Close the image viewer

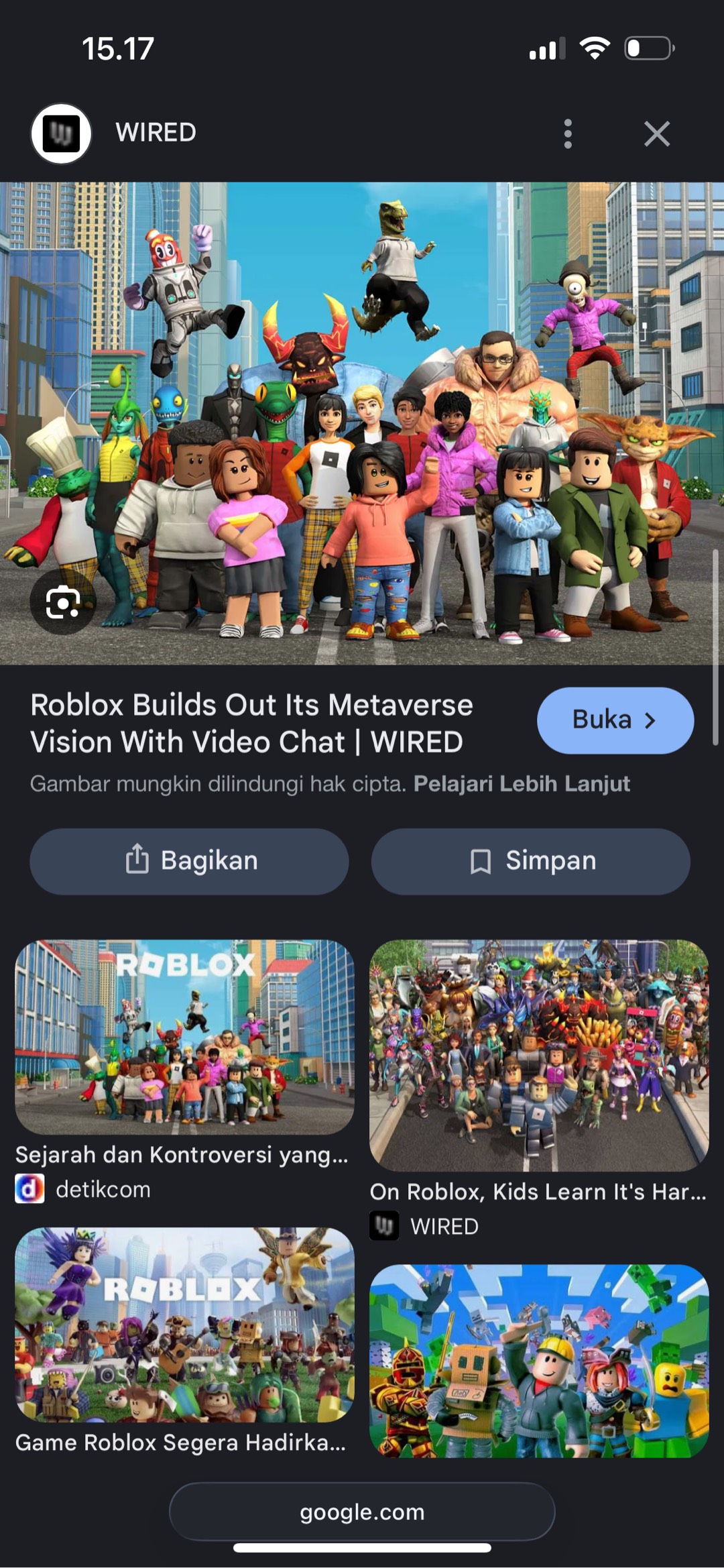[x=656, y=133]
